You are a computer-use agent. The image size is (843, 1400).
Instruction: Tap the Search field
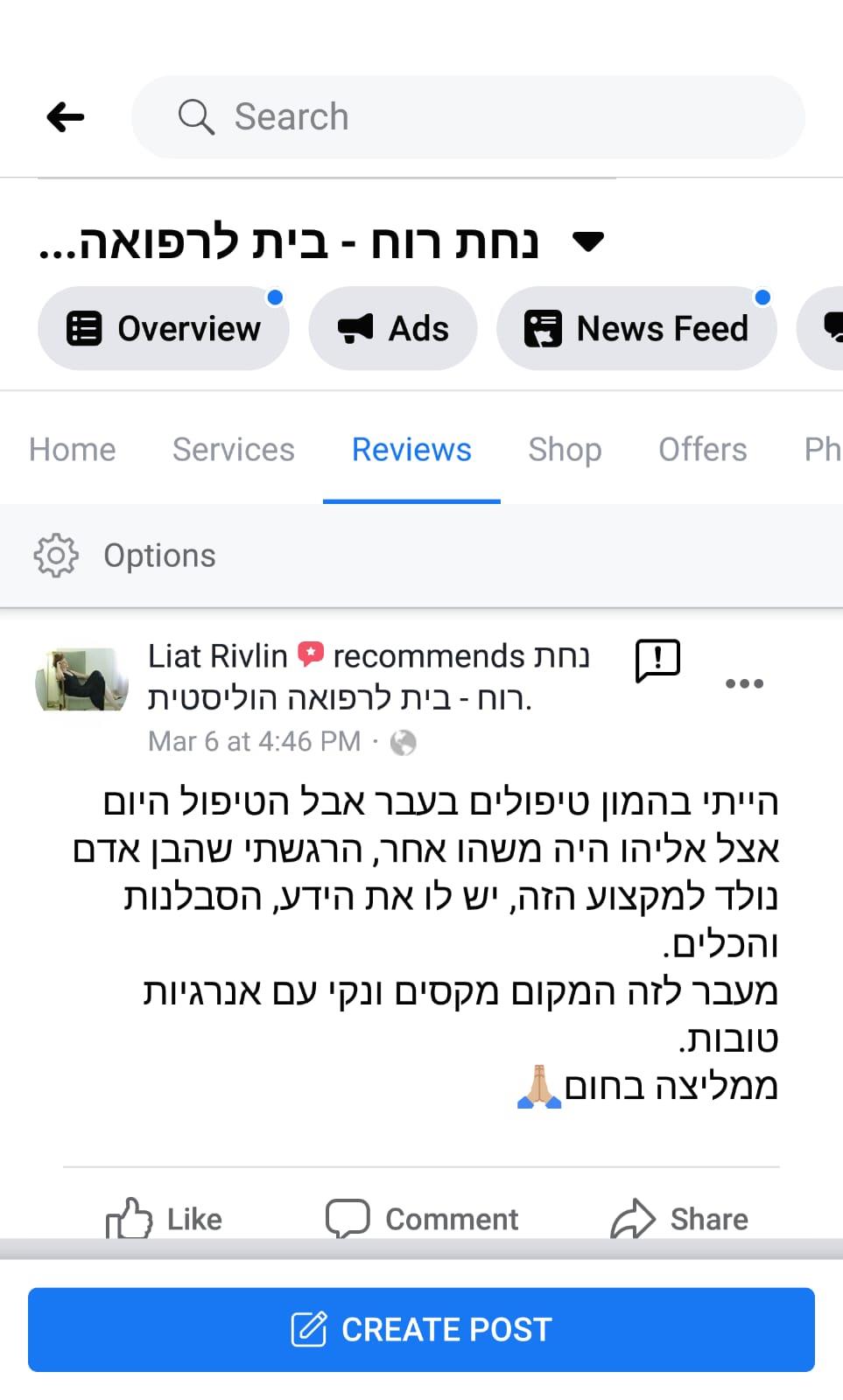467,117
